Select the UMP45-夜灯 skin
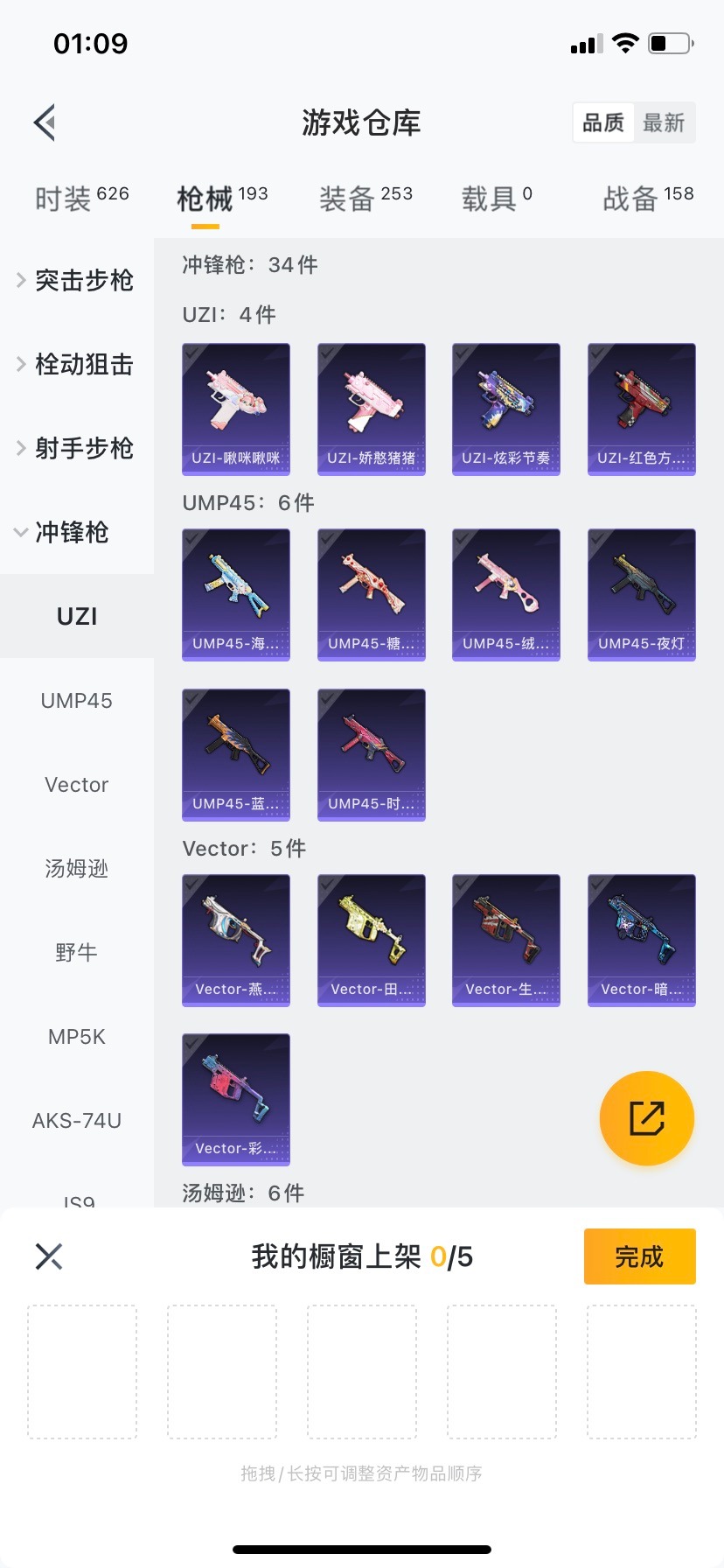Image resolution: width=724 pixels, height=1568 pixels. click(x=642, y=594)
